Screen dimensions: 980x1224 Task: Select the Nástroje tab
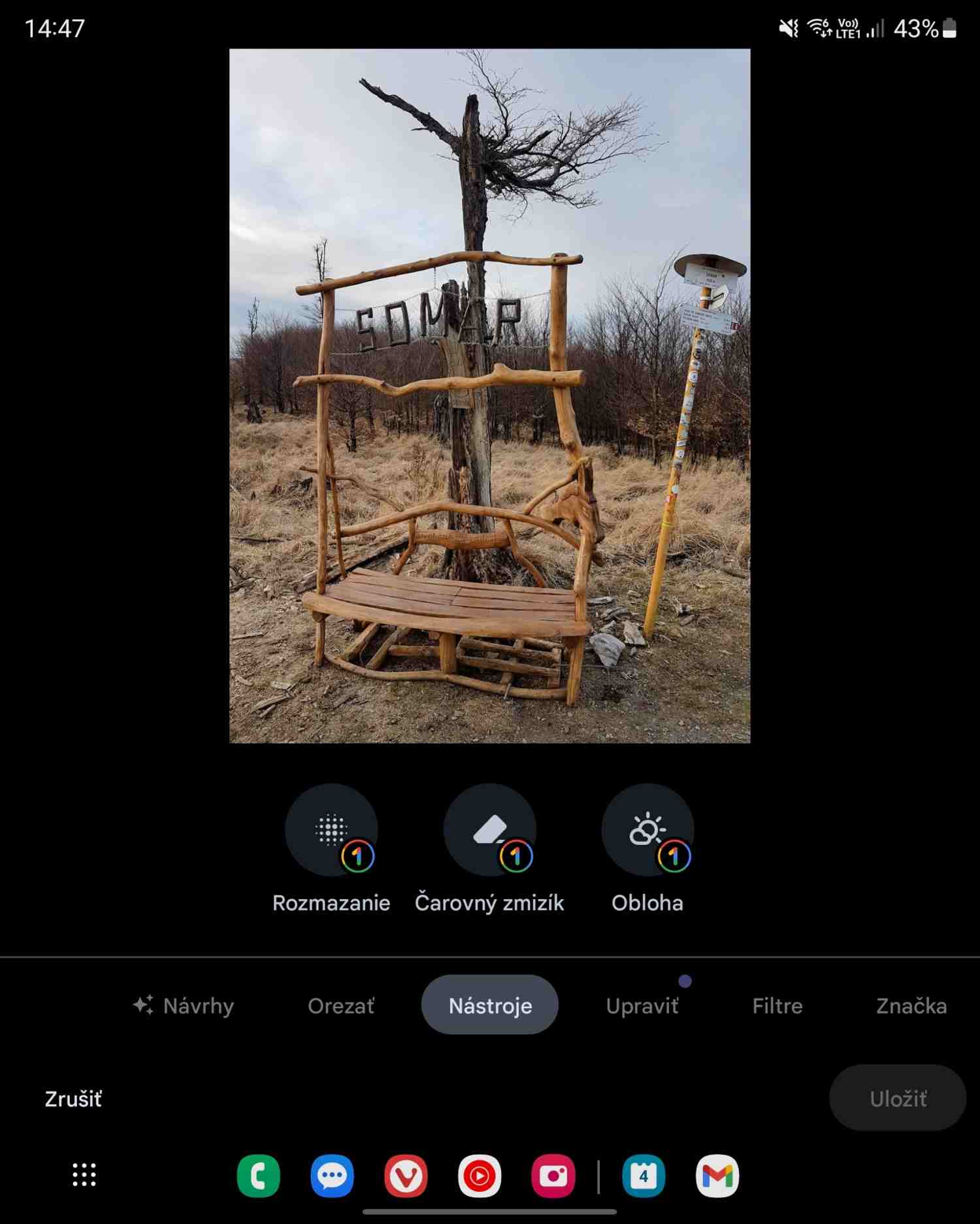(490, 1006)
